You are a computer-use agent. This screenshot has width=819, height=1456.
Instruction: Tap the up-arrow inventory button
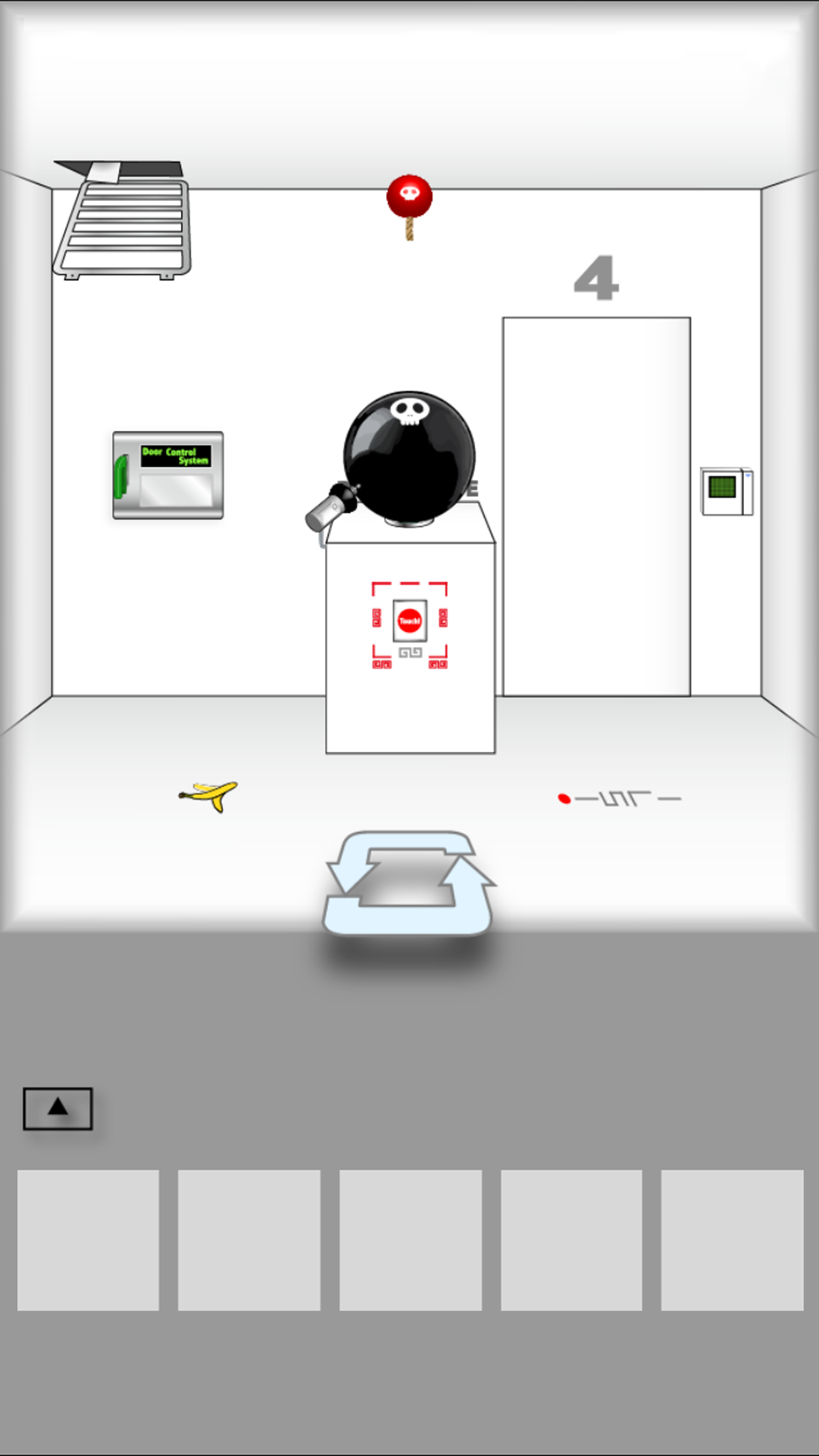58,1108
